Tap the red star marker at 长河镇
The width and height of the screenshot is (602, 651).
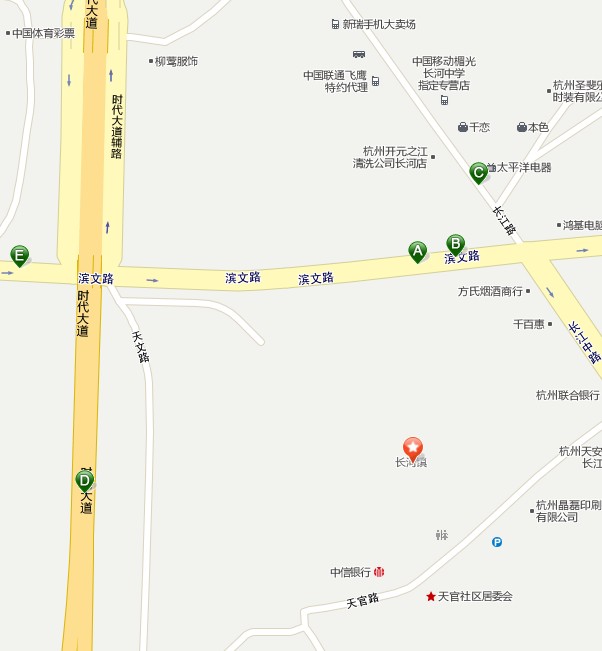click(412, 448)
